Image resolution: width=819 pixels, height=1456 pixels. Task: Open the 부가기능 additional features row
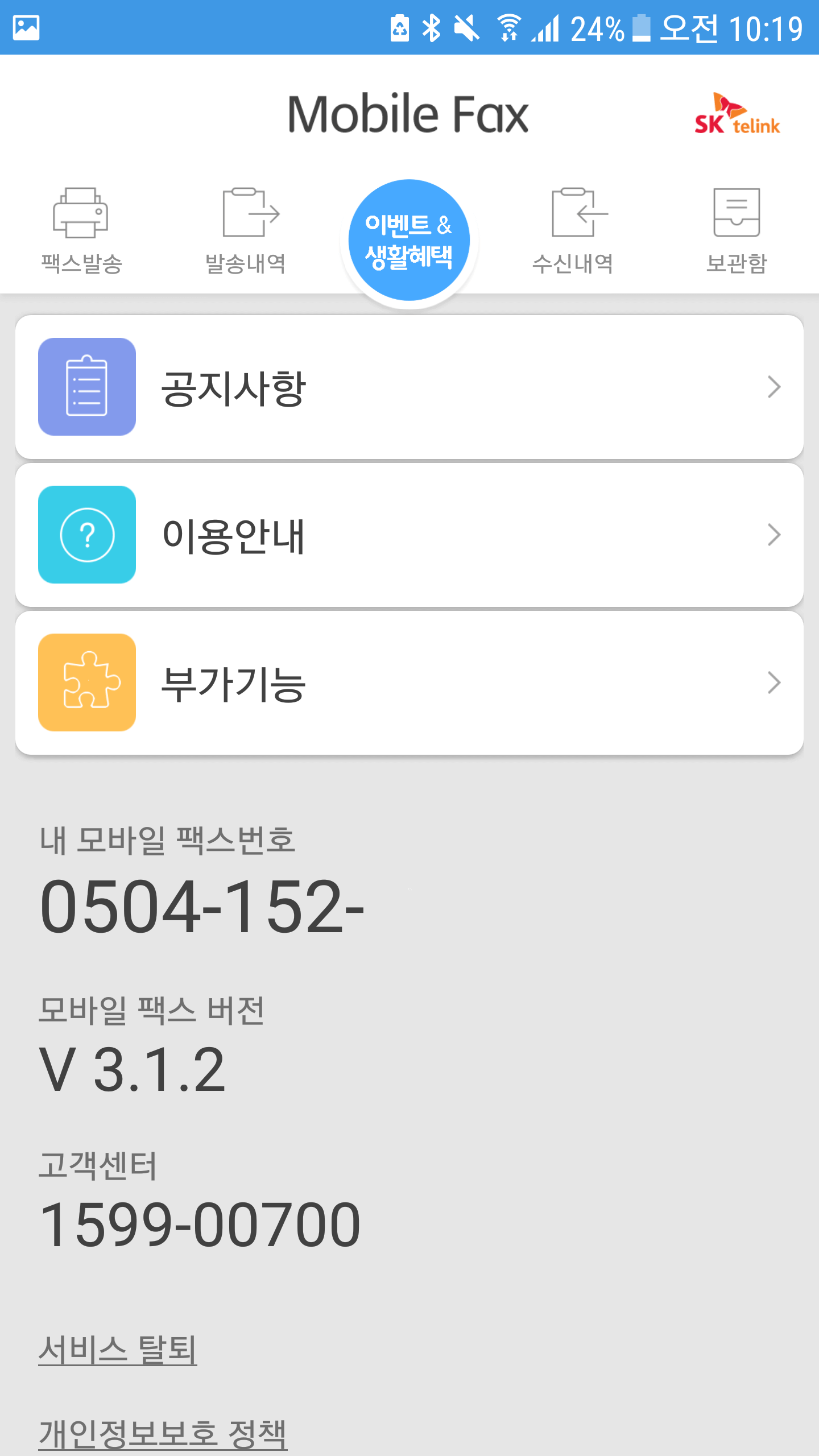tap(409, 682)
